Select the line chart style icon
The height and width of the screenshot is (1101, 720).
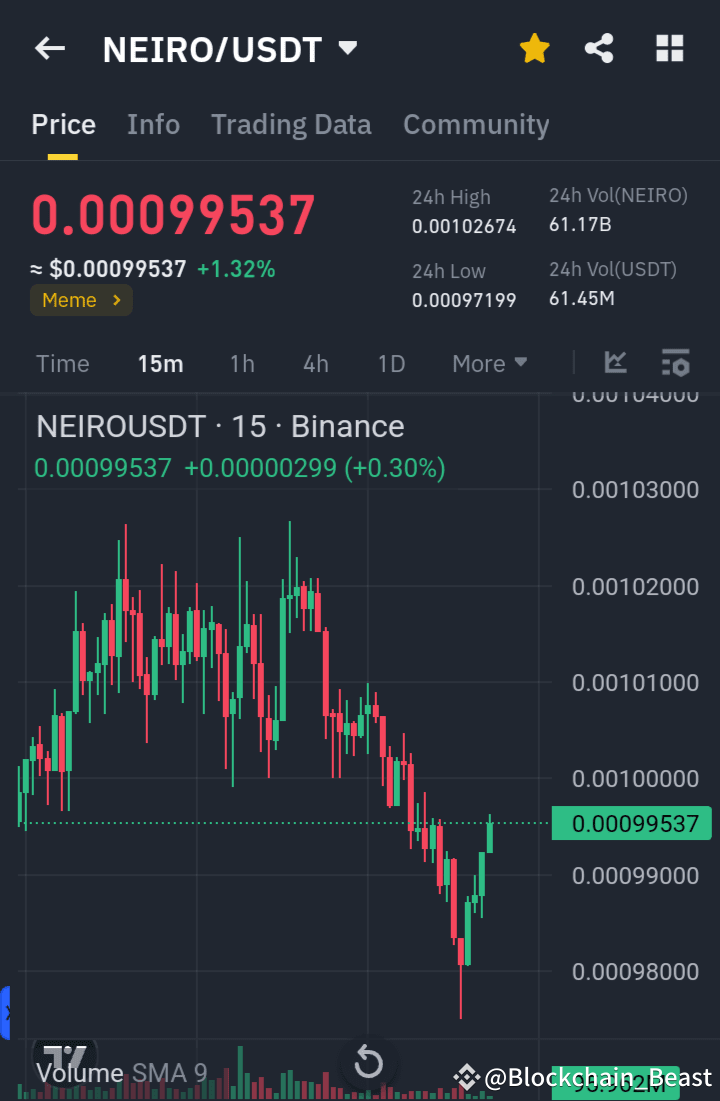615,363
